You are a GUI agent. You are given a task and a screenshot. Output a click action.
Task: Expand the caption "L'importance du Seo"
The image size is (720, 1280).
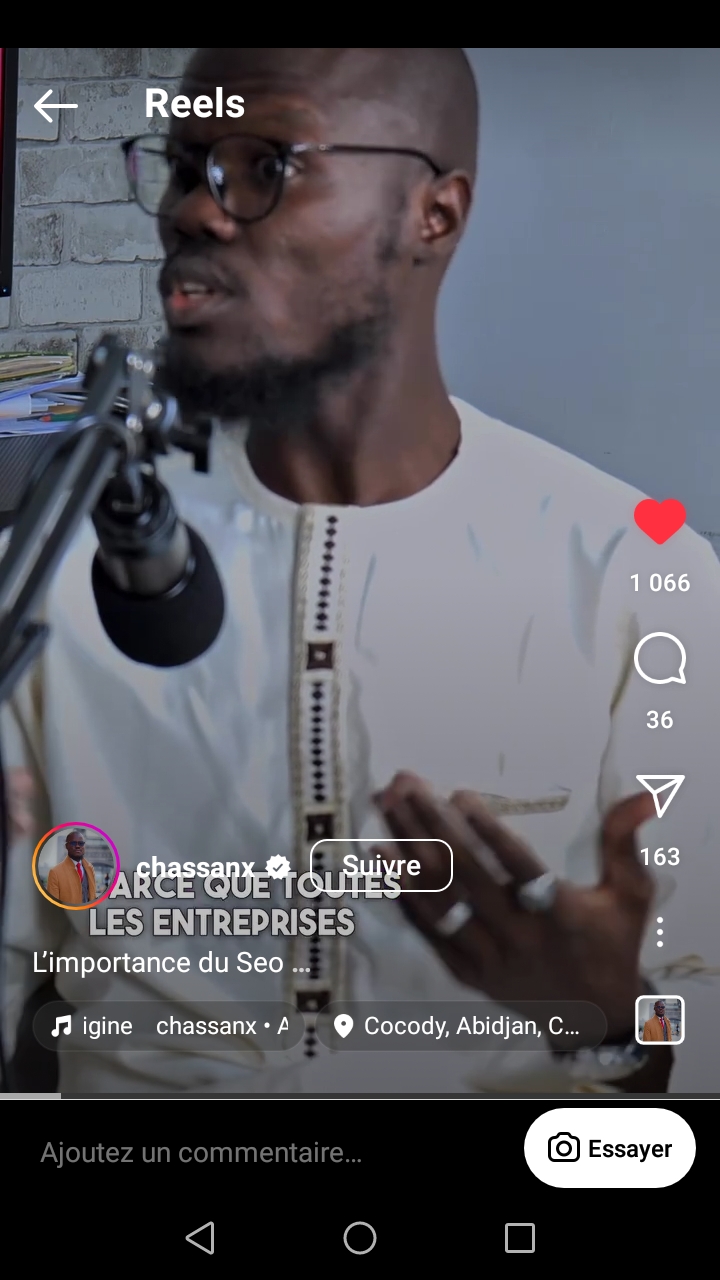point(172,962)
